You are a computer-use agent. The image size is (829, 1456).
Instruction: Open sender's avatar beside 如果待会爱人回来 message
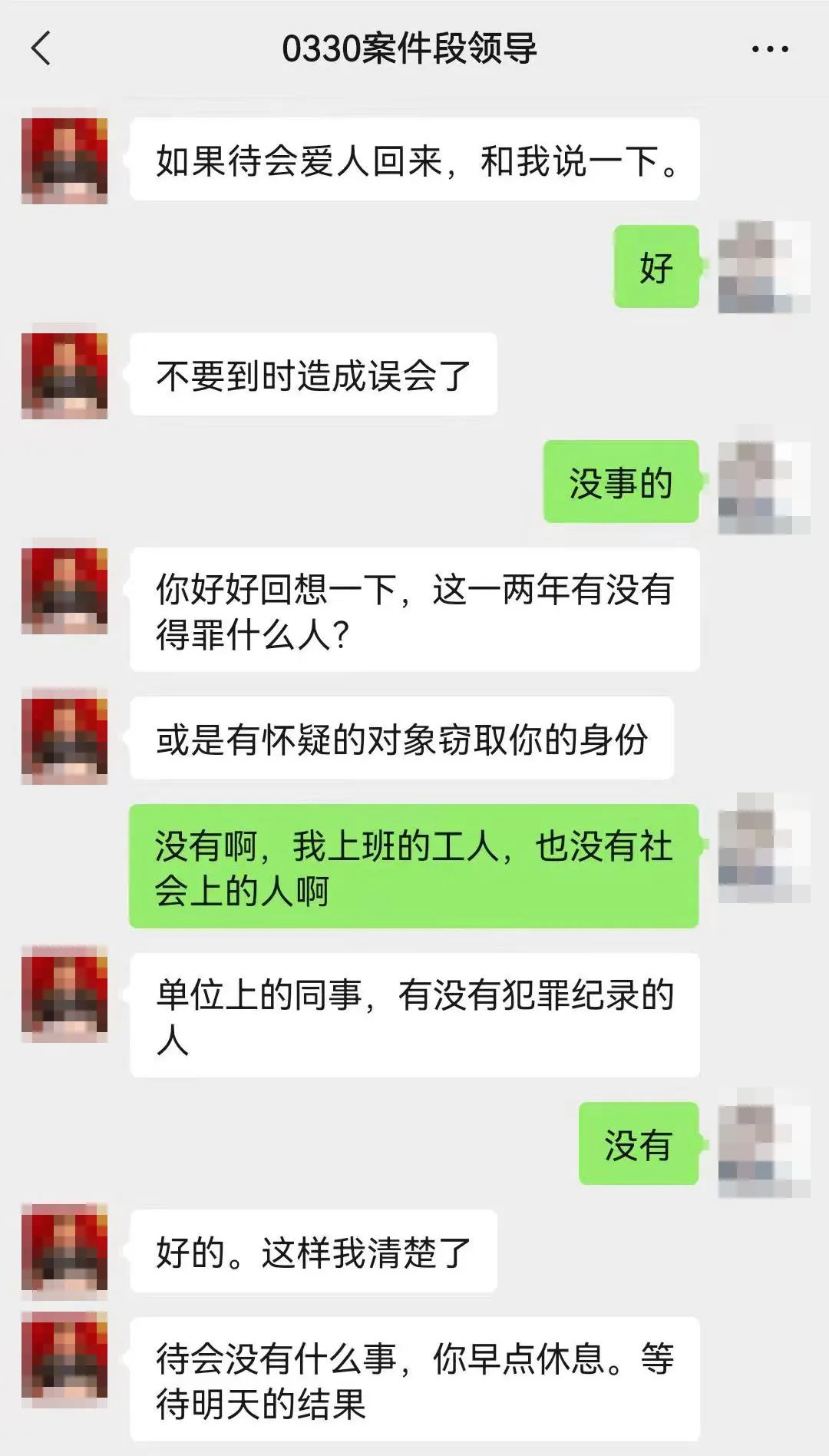point(64,160)
